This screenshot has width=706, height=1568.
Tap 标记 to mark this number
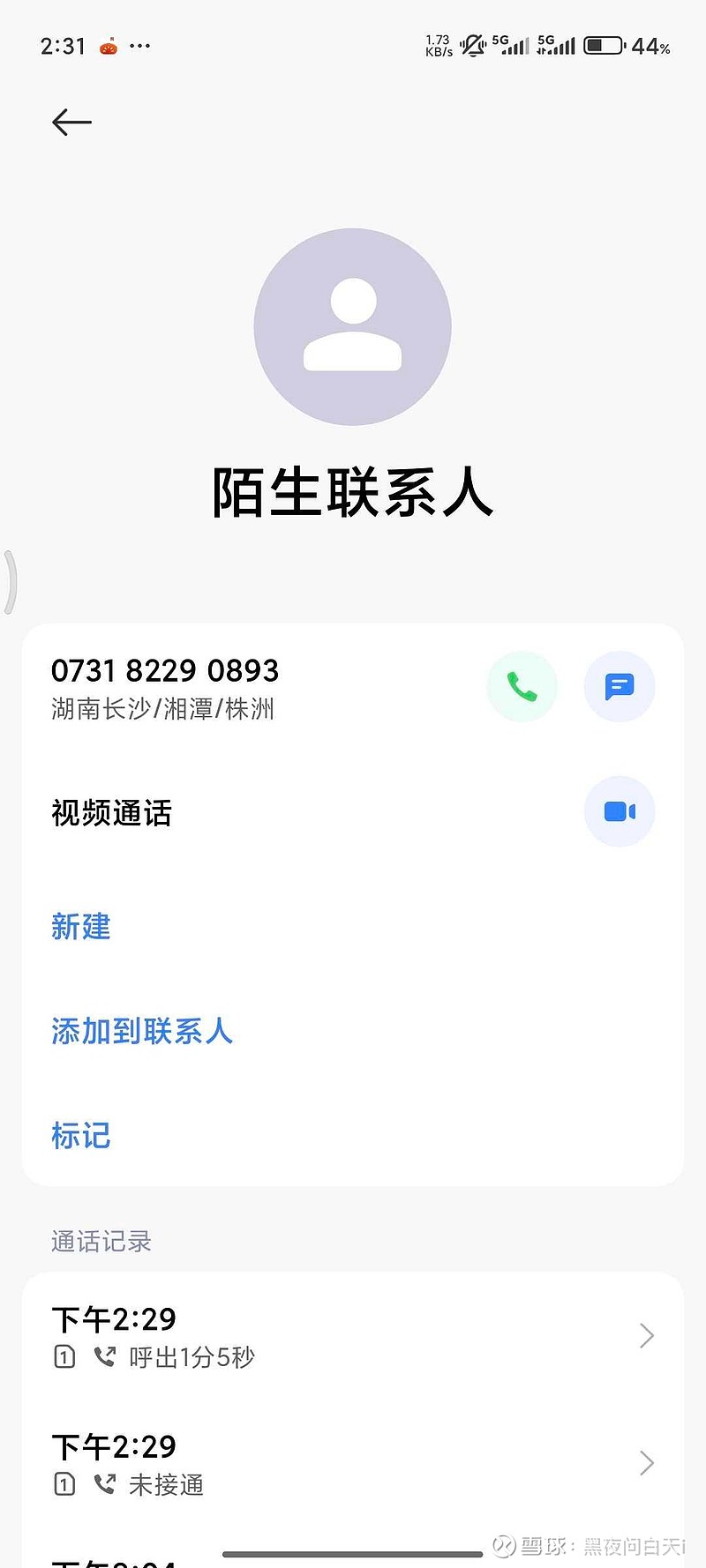(x=79, y=1135)
